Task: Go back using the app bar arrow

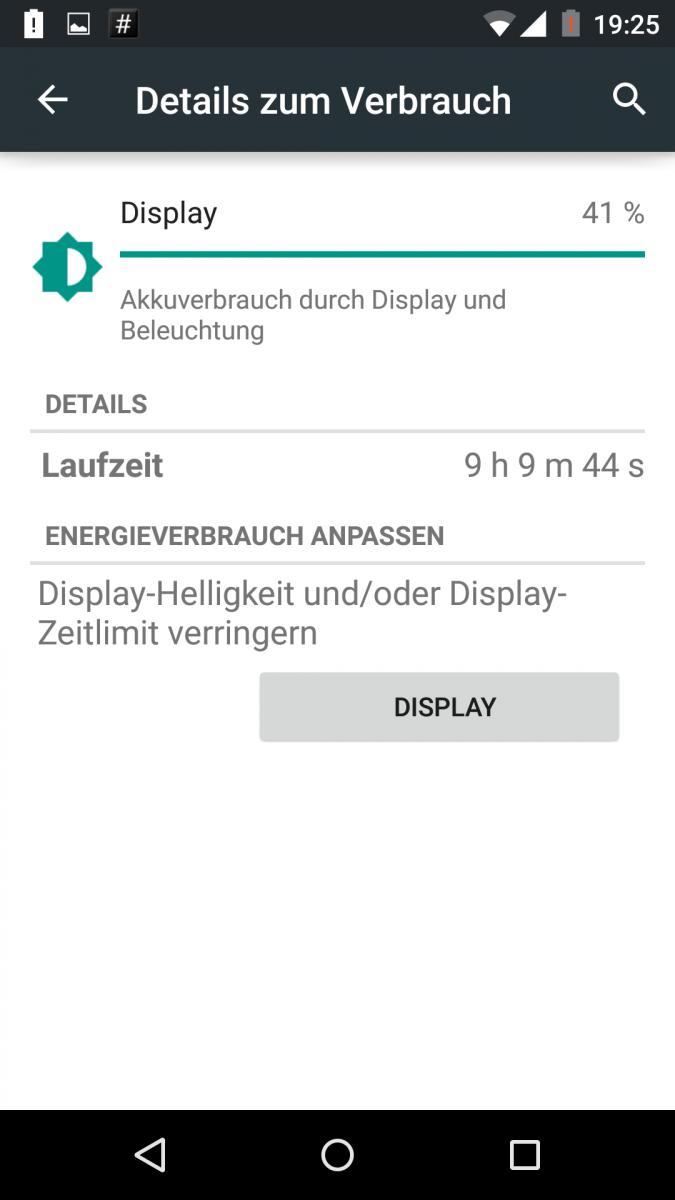Action: click(x=52, y=99)
